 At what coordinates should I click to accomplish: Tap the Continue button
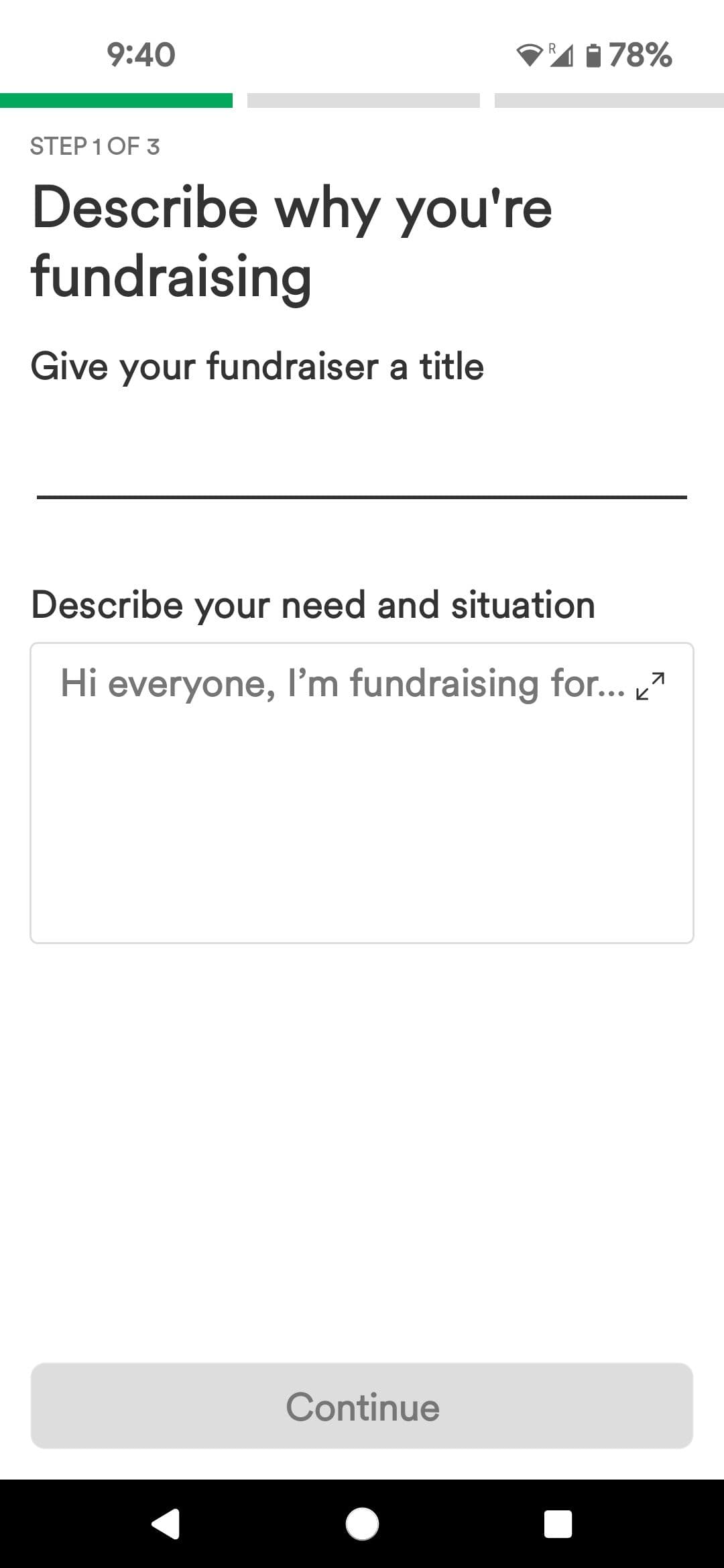[362, 1407]
